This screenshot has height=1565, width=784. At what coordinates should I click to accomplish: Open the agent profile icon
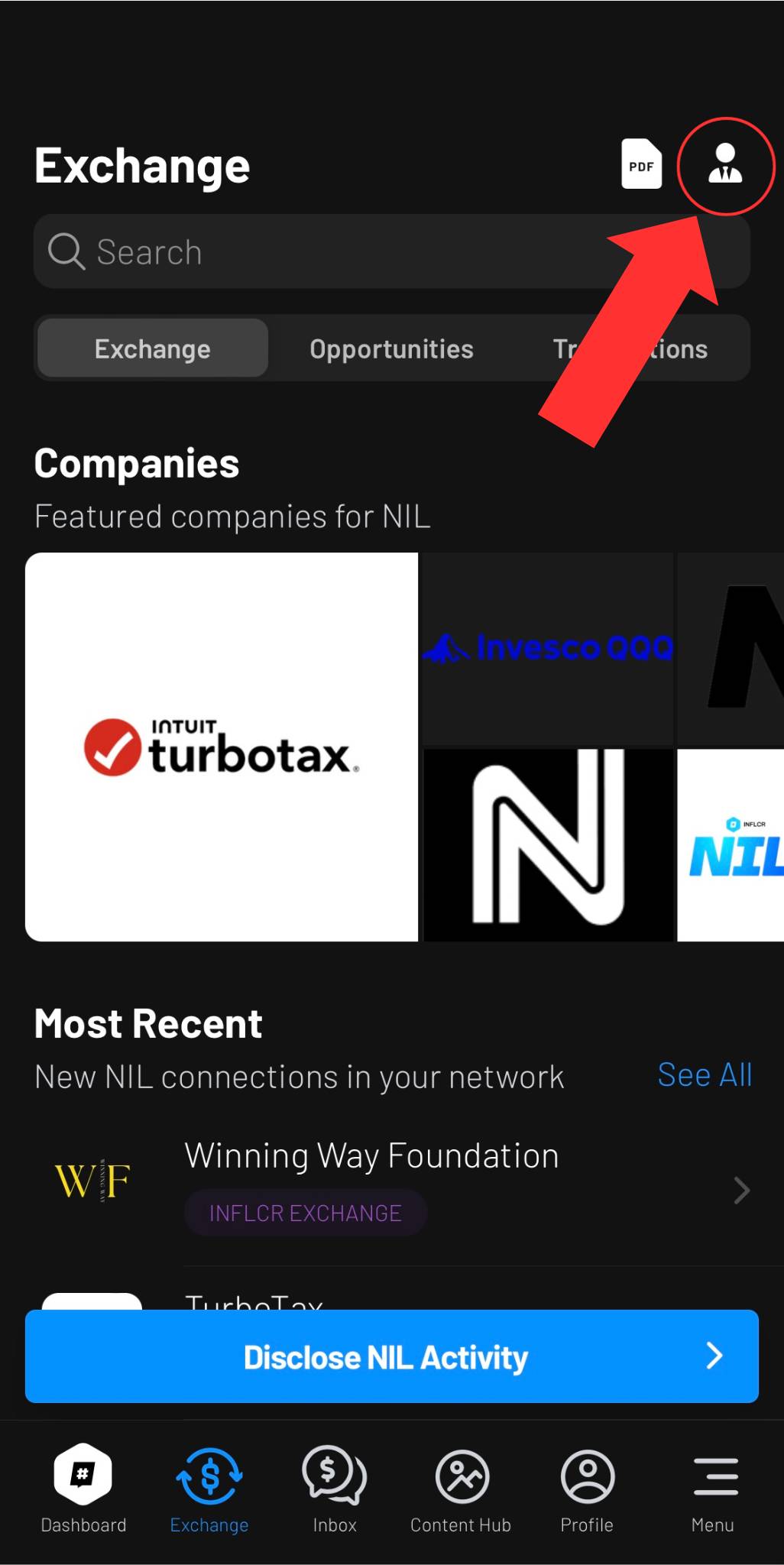(x=725, y=164)
